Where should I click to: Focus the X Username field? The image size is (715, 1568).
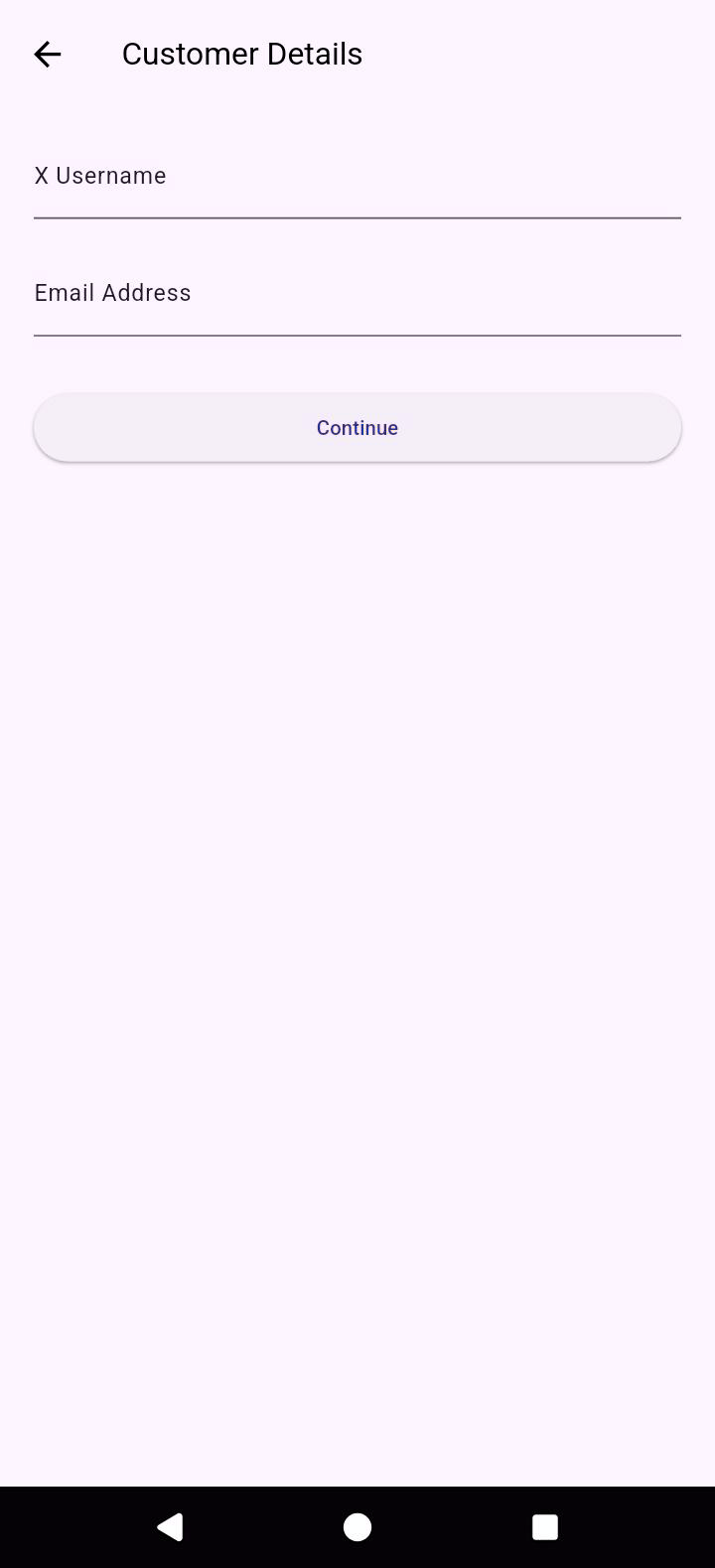tap(357, 177)
